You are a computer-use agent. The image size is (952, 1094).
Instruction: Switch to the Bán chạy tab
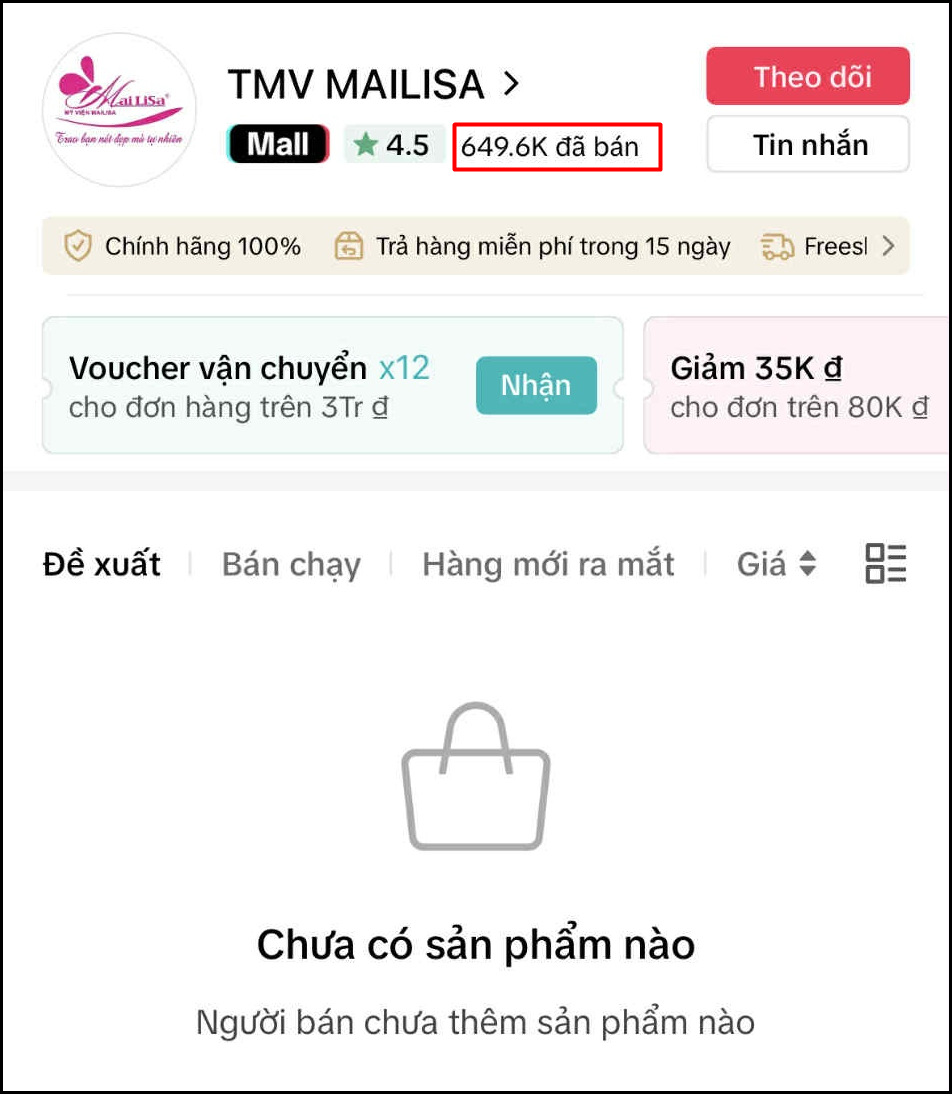pyautogui.click(x=291, y=564)
